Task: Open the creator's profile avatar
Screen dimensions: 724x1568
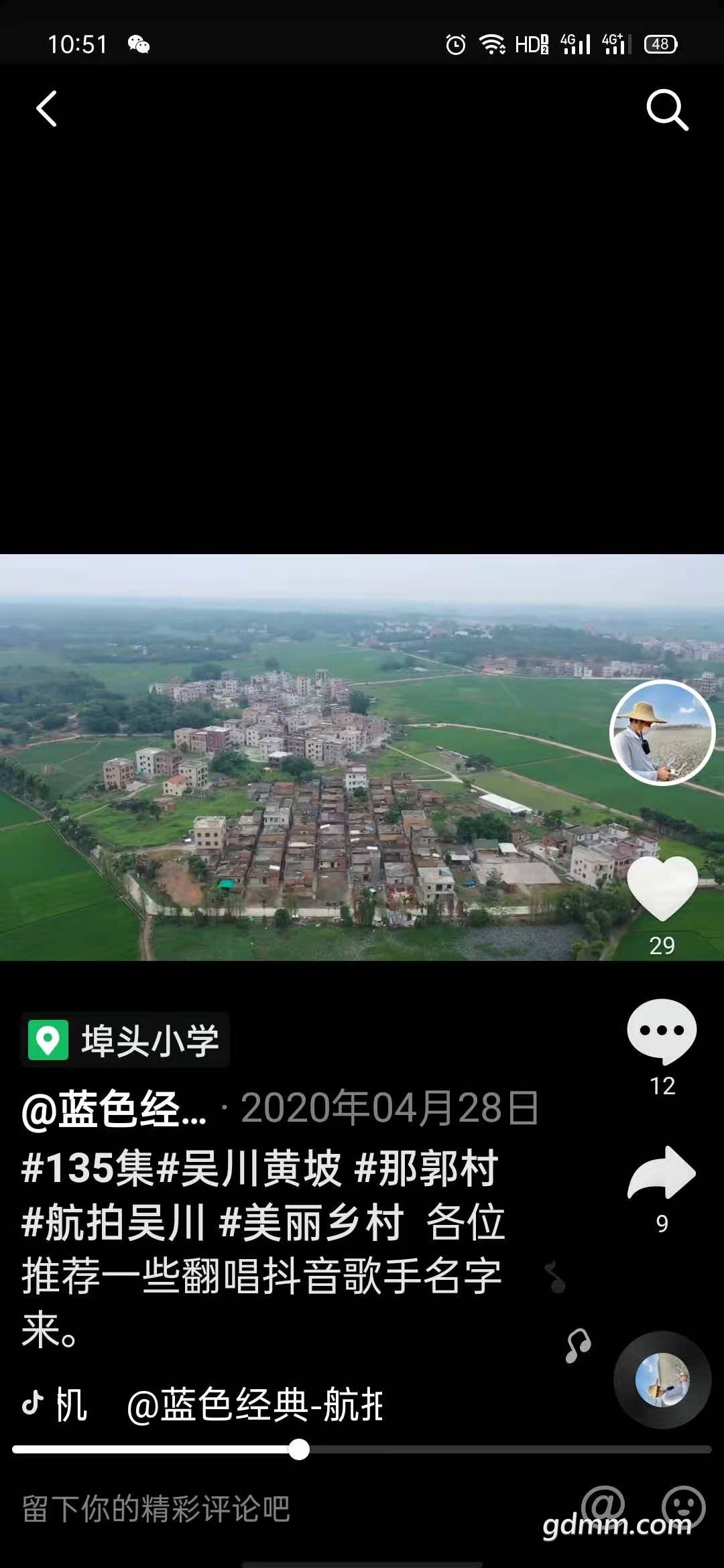Action: (662, 732)
